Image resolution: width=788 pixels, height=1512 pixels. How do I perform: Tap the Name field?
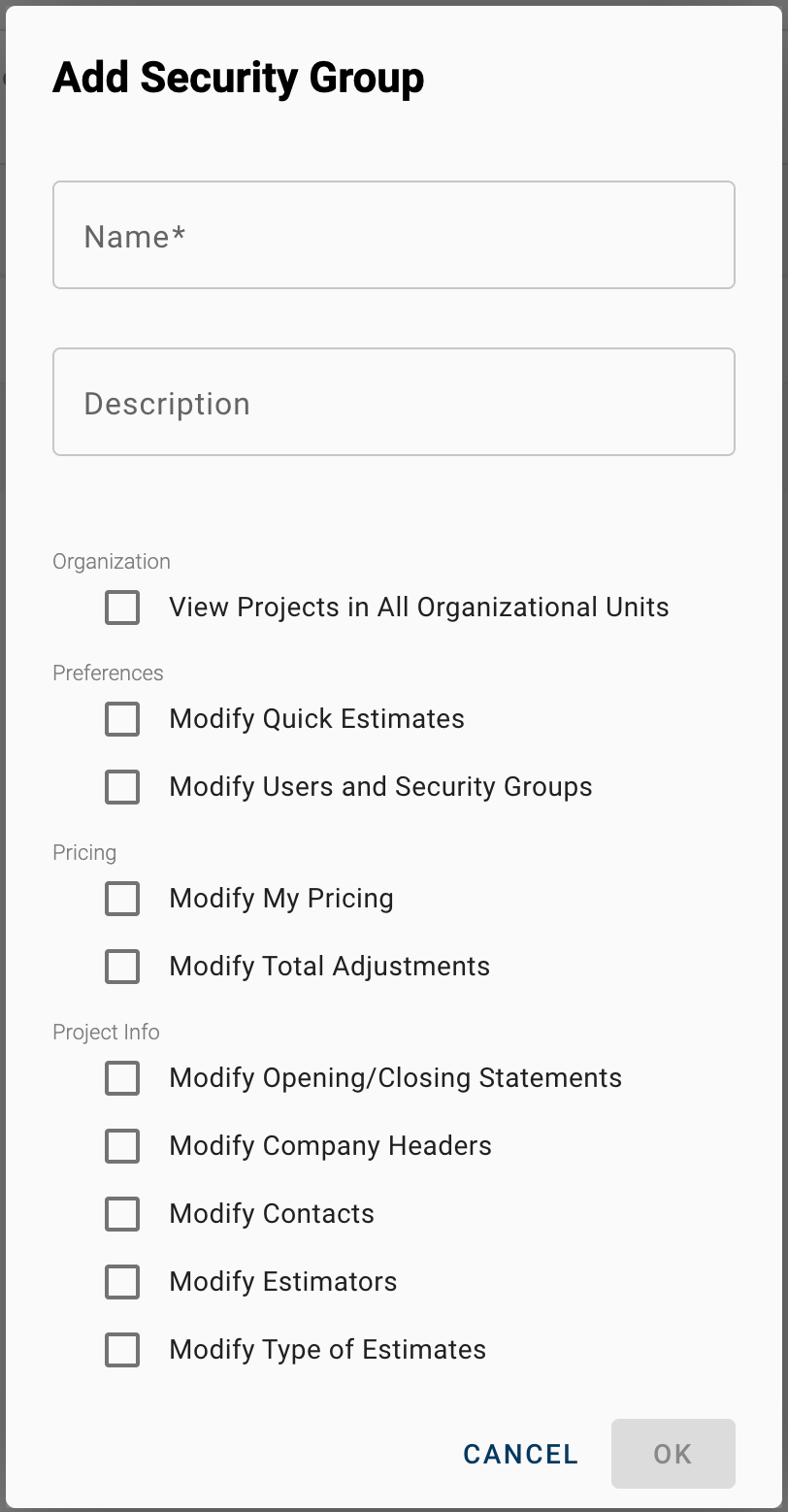coord(394,235)
